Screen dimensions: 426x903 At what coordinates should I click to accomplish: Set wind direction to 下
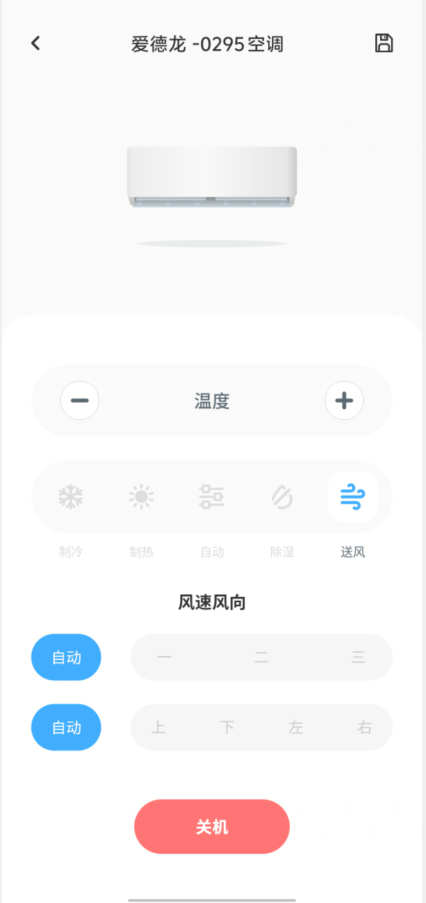pos(227,727)
